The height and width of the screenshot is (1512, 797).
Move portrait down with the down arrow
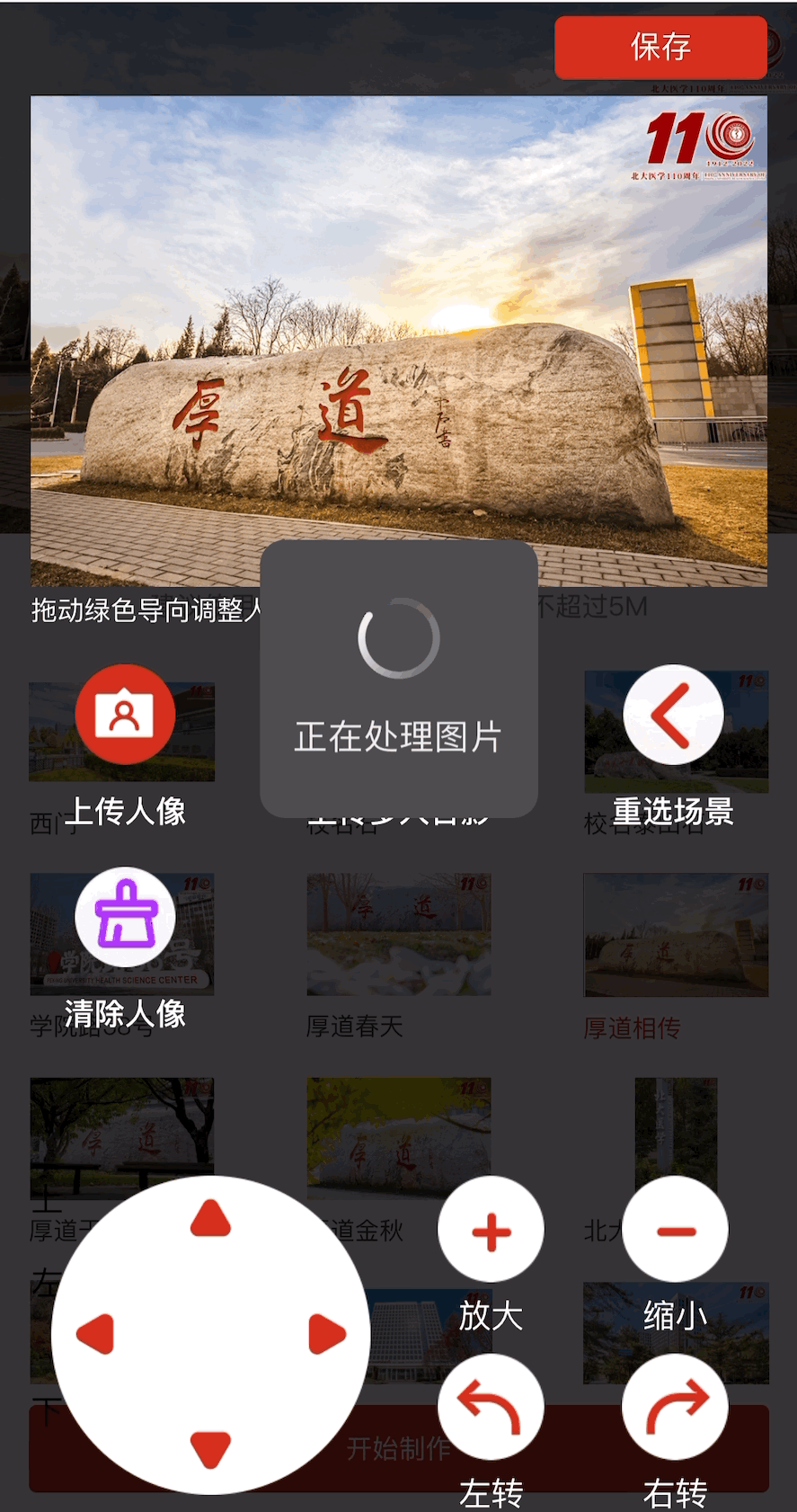pos(211,1448)
